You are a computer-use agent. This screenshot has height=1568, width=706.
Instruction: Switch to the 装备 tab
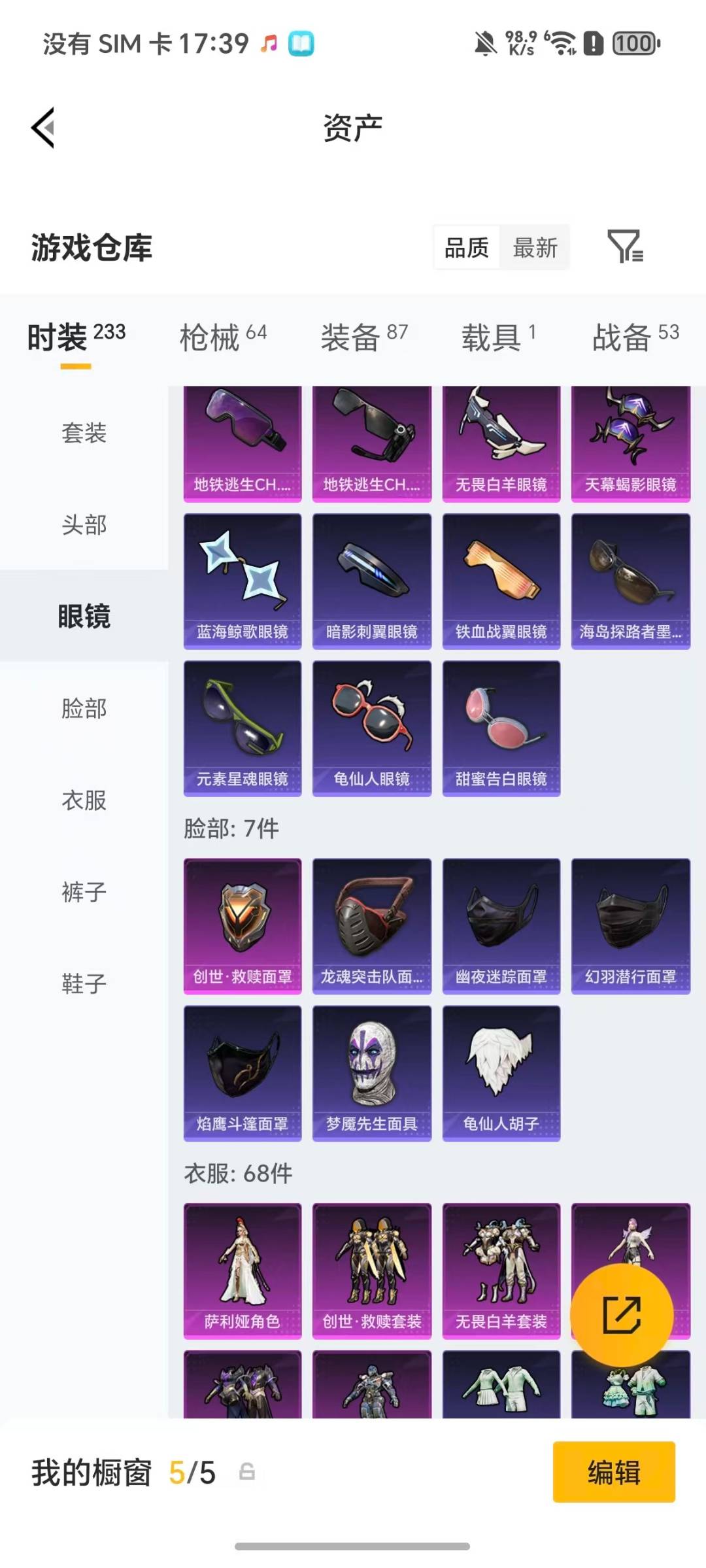(x=364, y=337)
